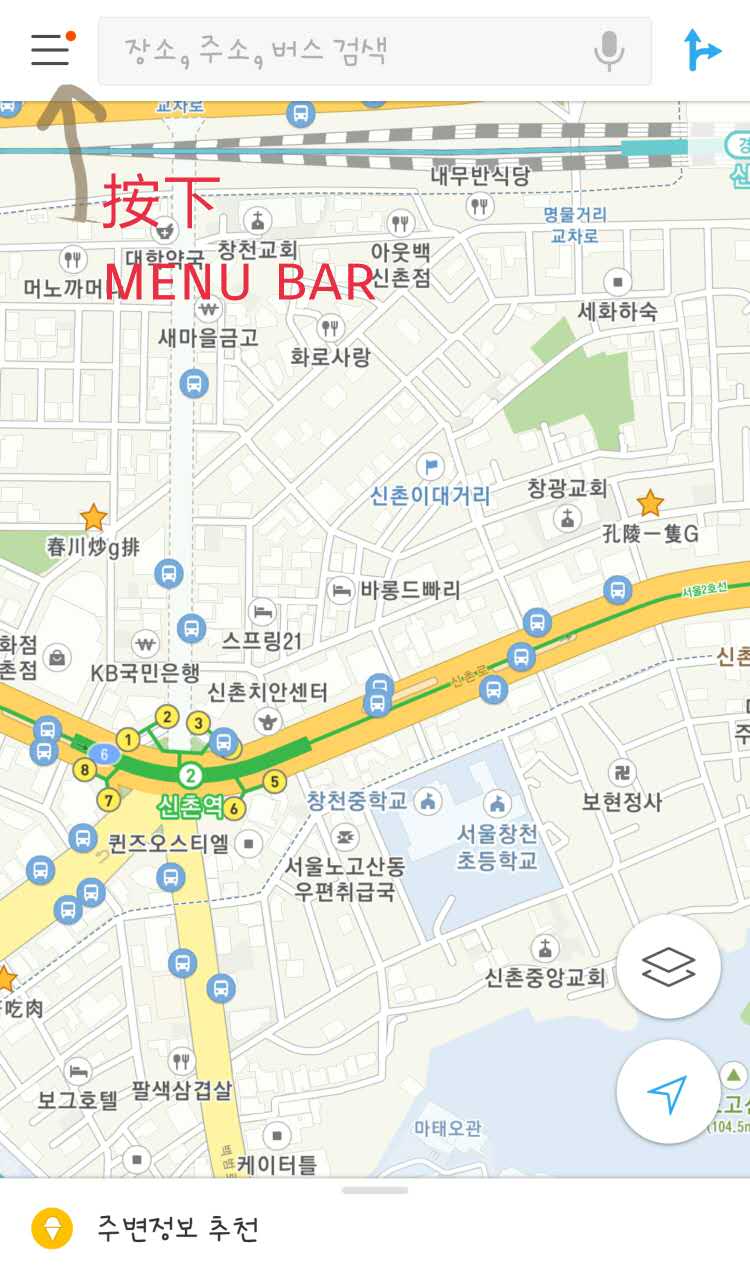750x1280 pixels.
Task: Open the map layers icon
Action: click(x=668, y=966)
